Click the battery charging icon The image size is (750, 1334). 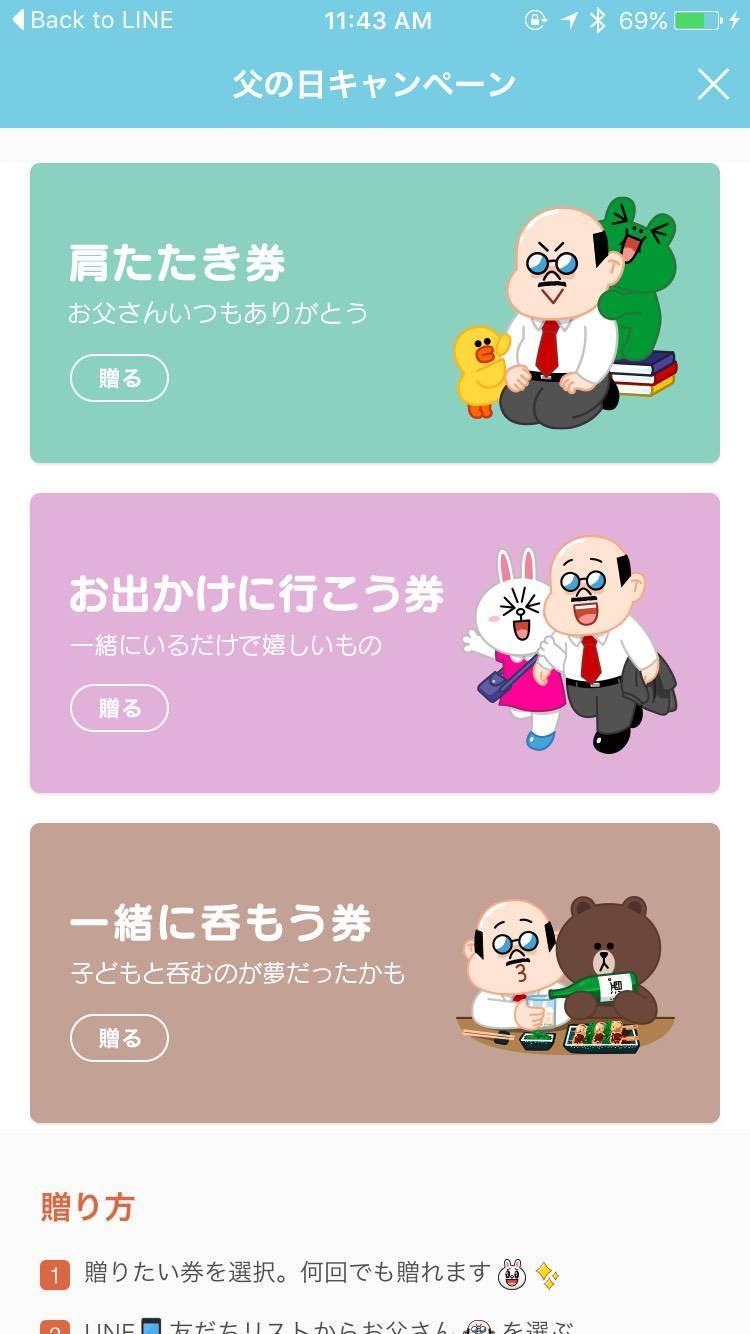[733, 18]
